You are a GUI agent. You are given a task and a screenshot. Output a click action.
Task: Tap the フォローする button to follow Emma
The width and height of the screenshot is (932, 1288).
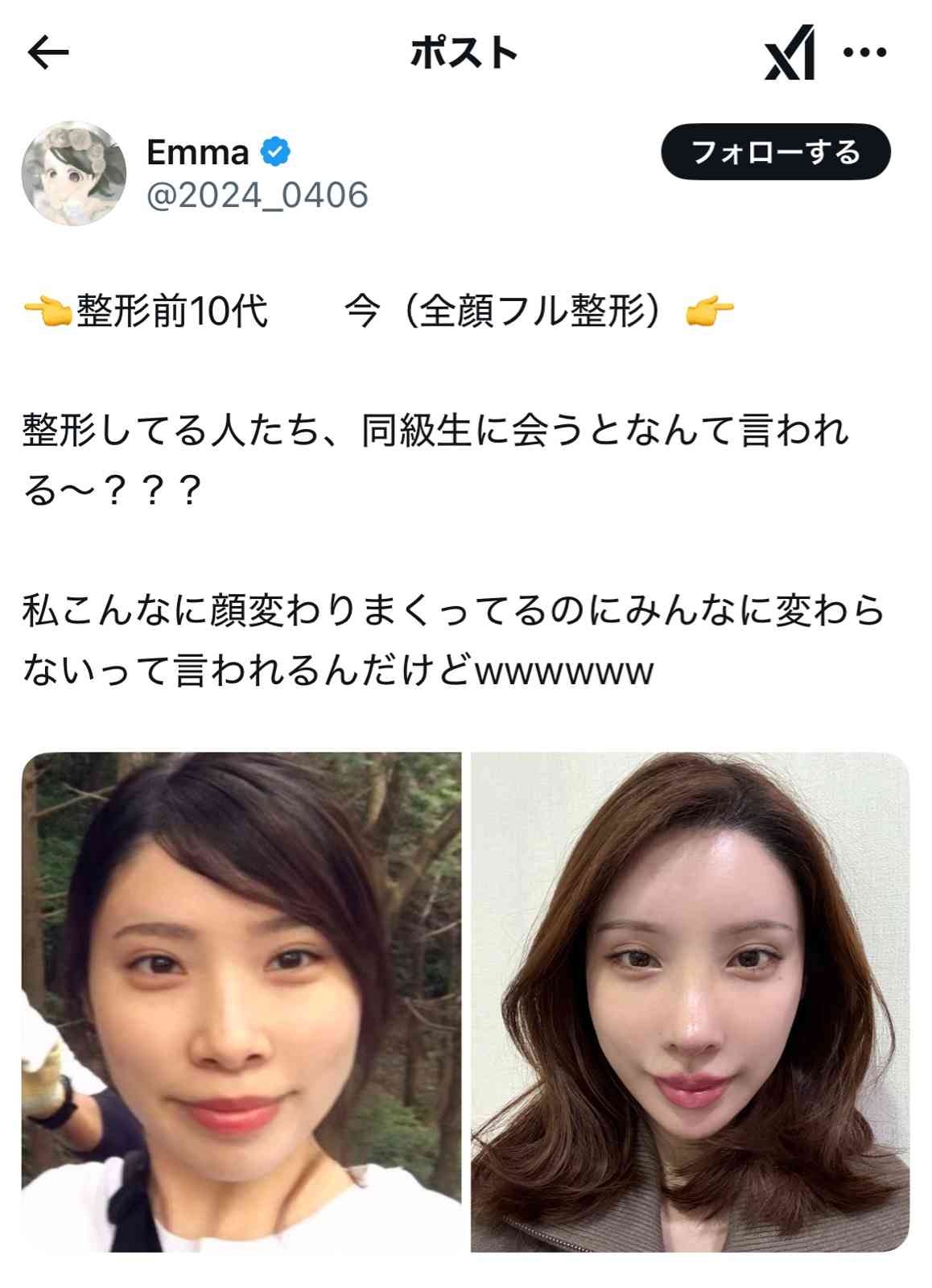pos(775,151)
